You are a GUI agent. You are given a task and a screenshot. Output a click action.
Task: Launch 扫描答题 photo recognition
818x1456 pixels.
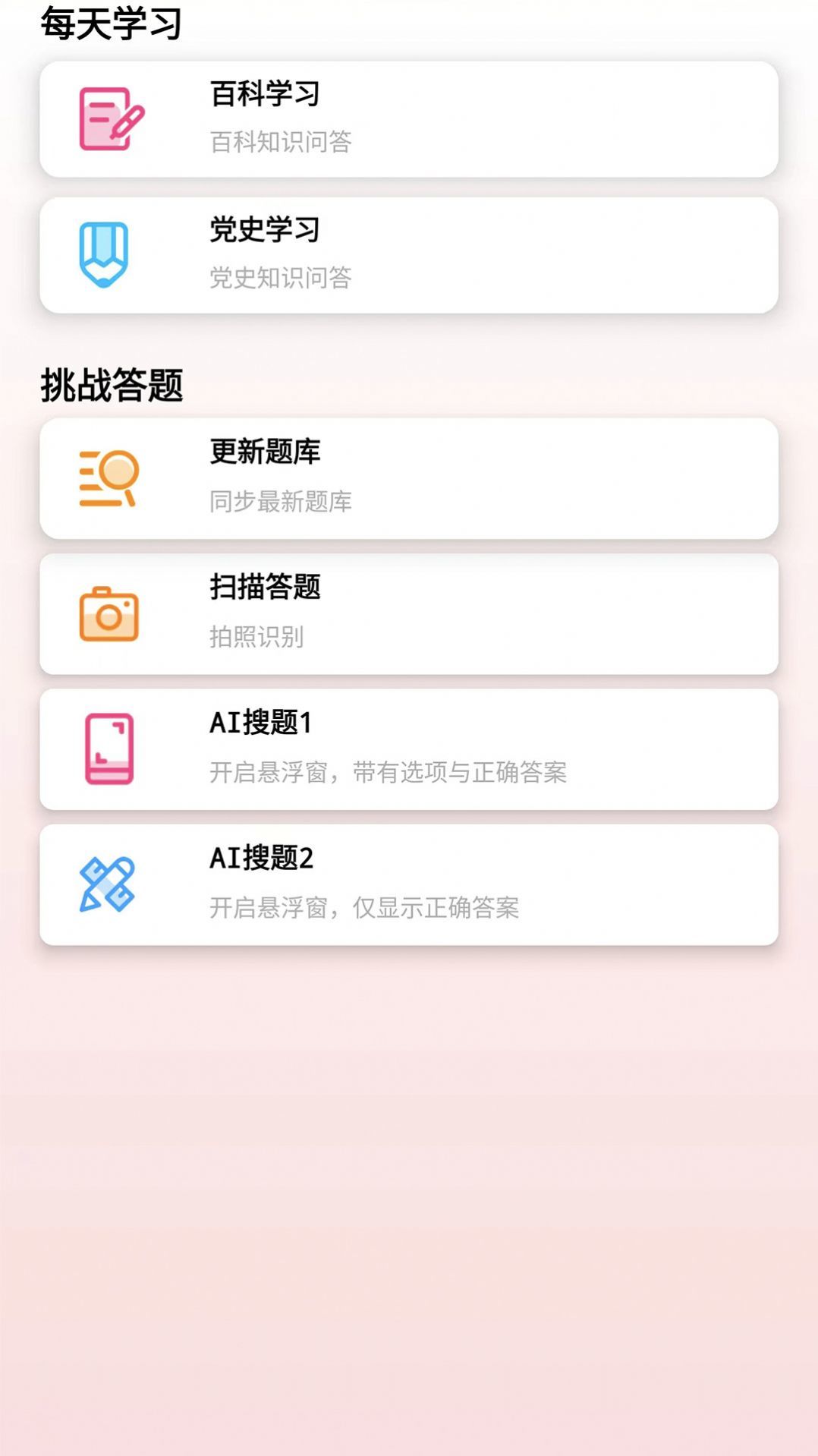tap(410, 615)
